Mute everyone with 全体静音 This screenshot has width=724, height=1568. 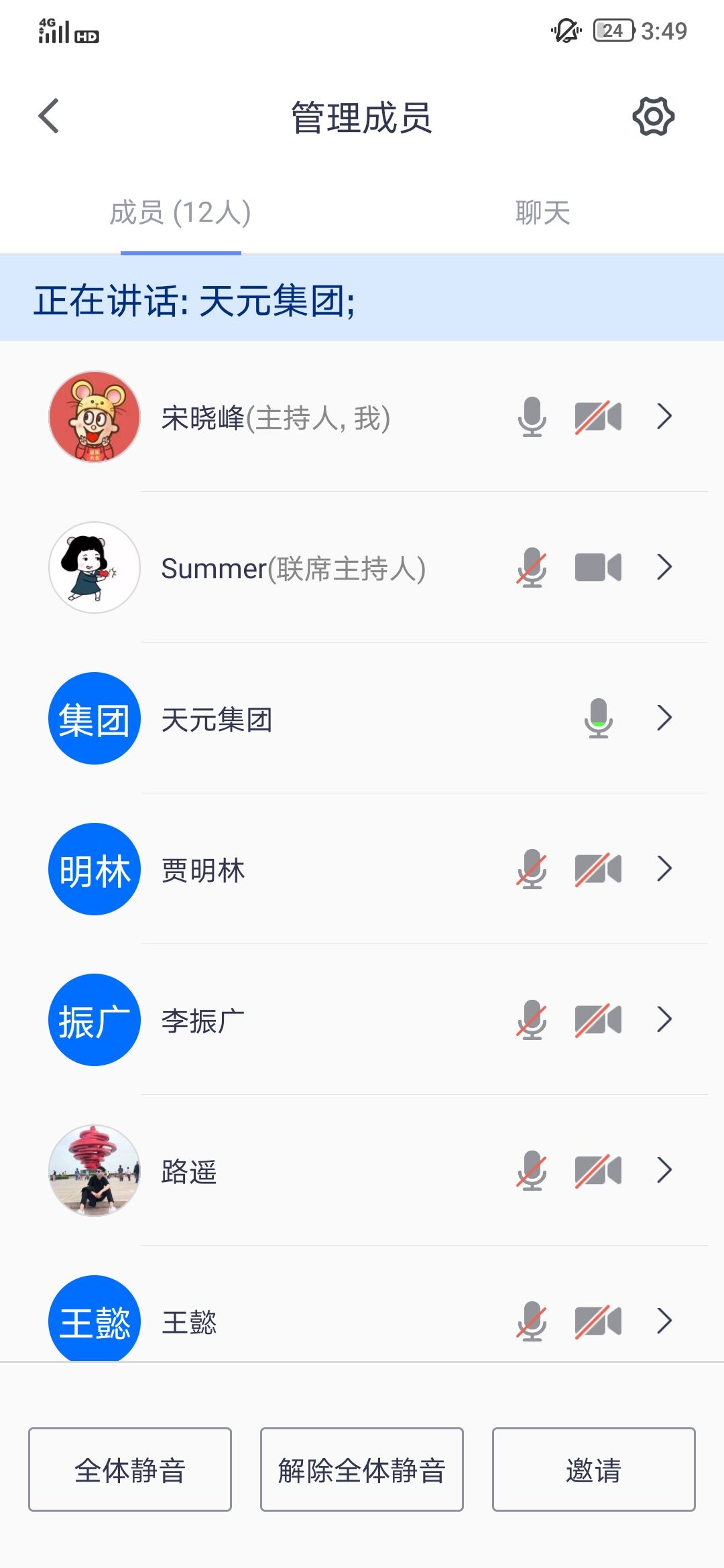[x=130, y=1469]
